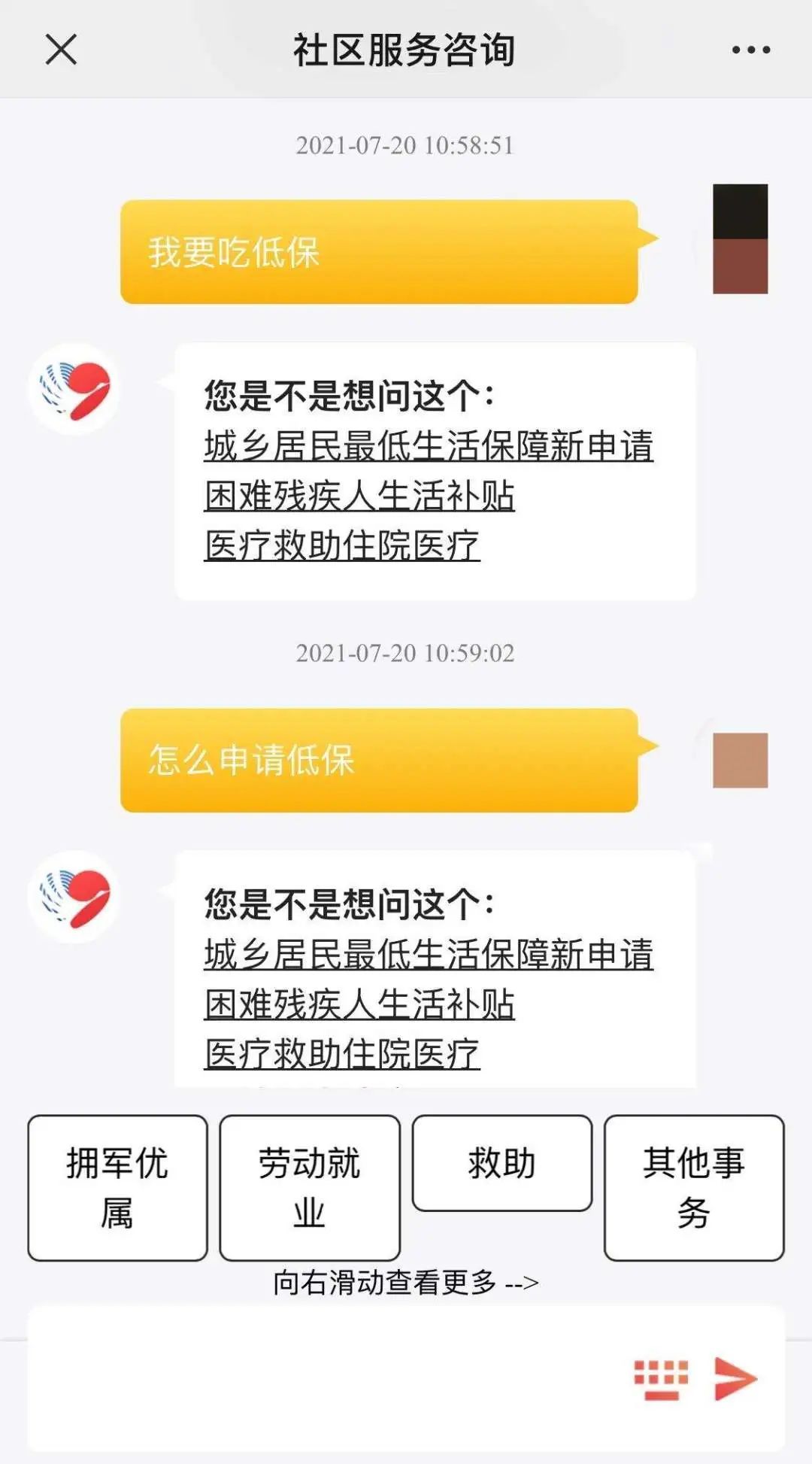Open 医疗救助住院医疗 link replying to 怎么申请低保
The height and width of the screenshot is (1464, 812).
(x=342, y=1054)
